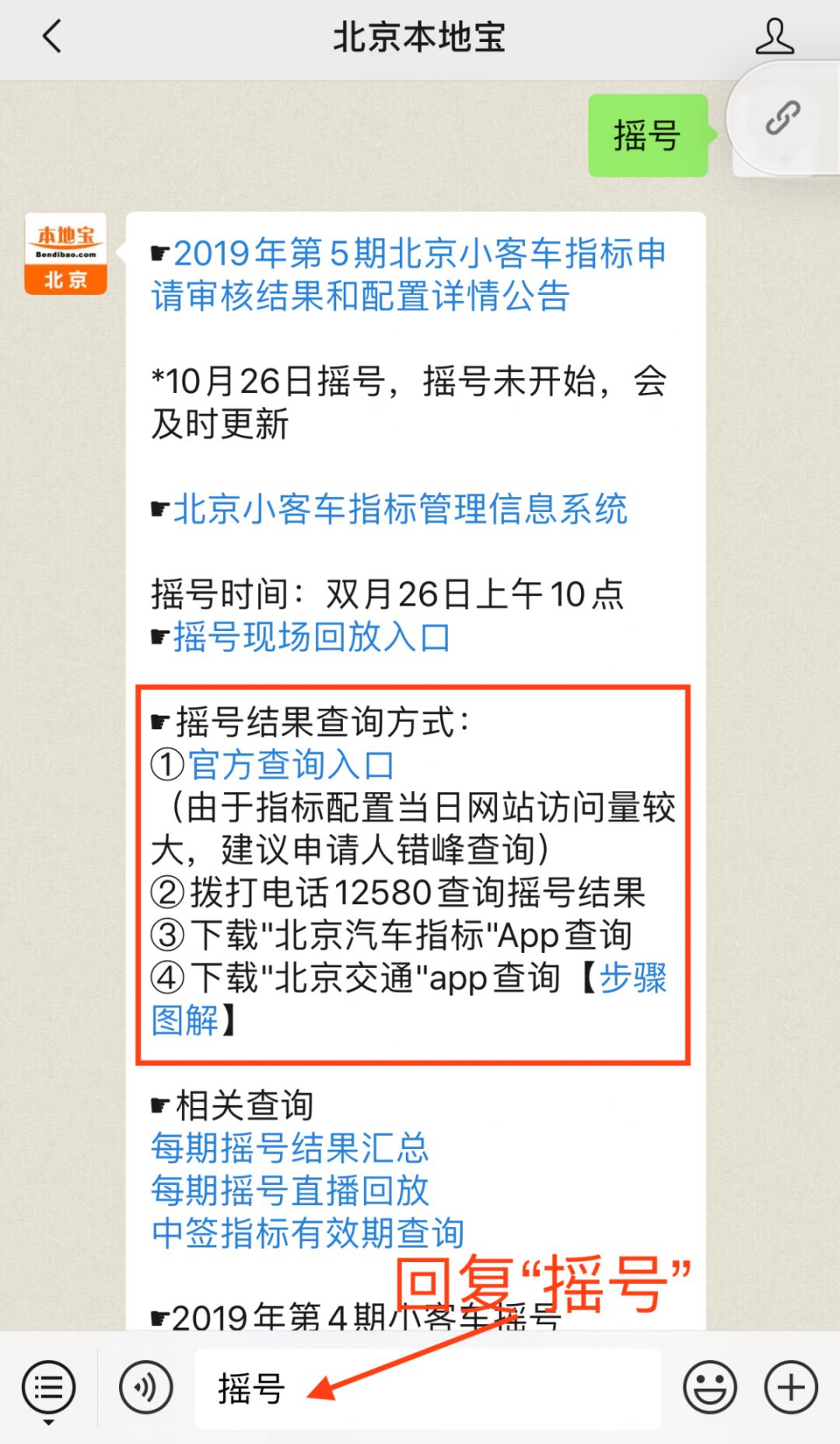Open the 2019年第5期北京小客车指标 announcement link
This screenshot has height=1444, width=840.
[x=409, y=275]
